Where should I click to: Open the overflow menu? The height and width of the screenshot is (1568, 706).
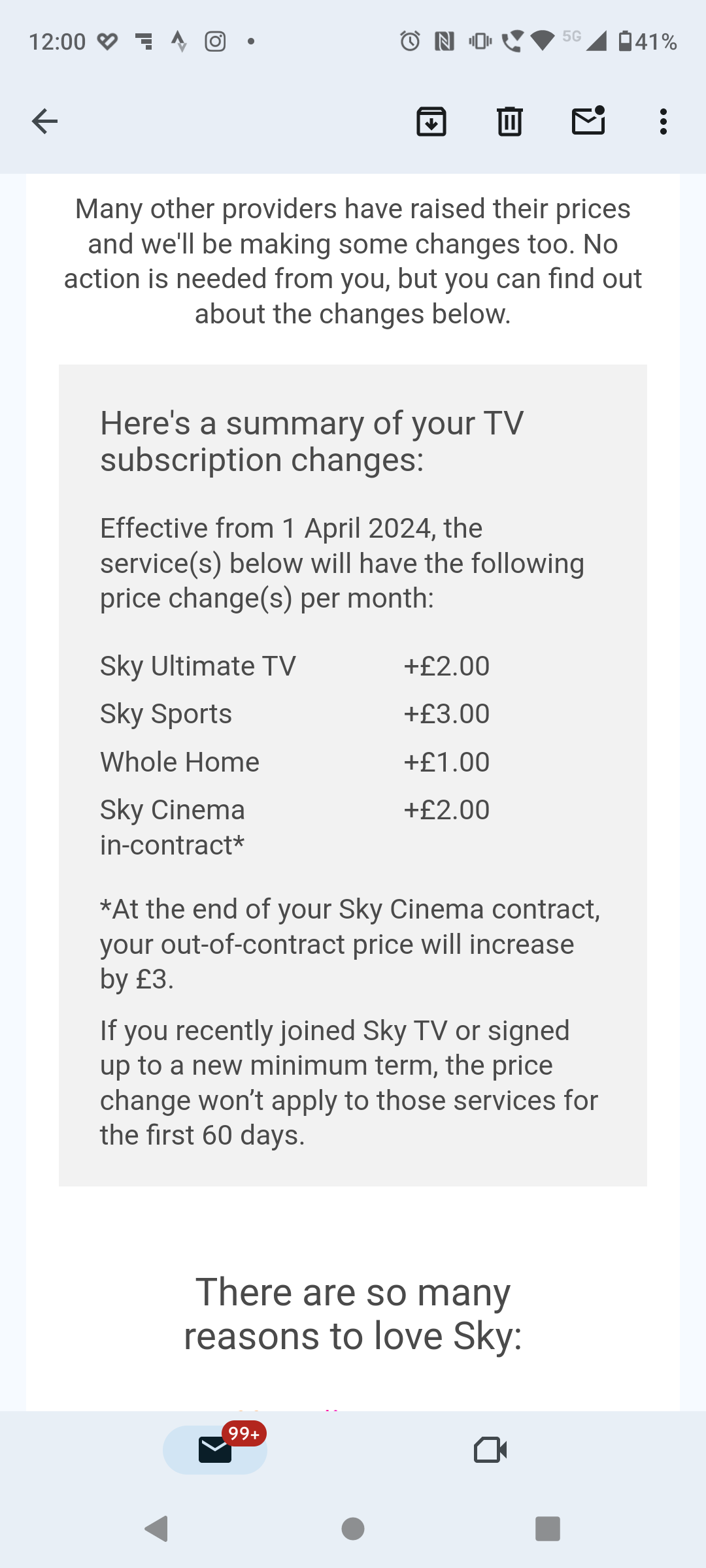click(x=663, y=122)
